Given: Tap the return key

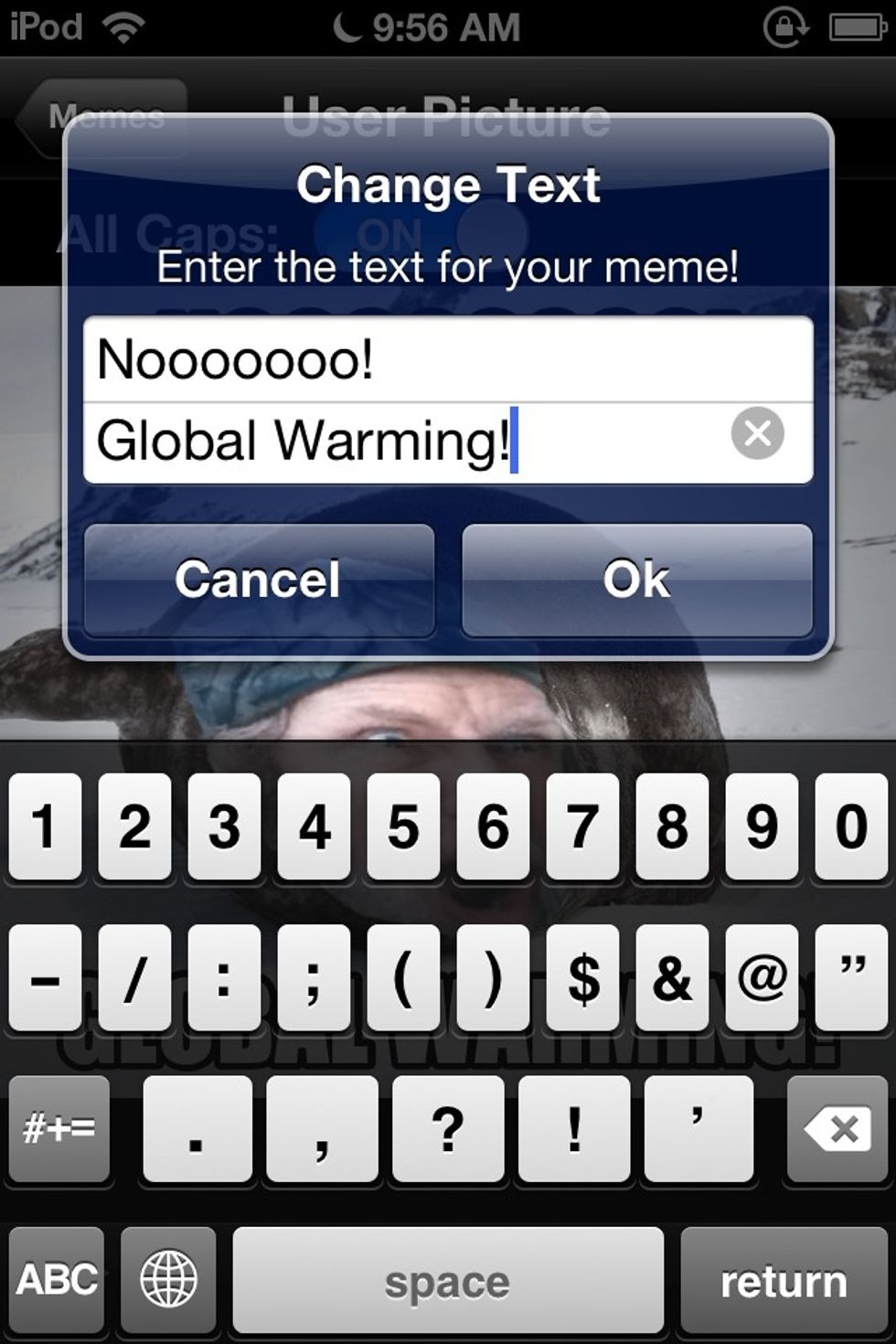Looking at the screenshot, I should [784, 1279].
